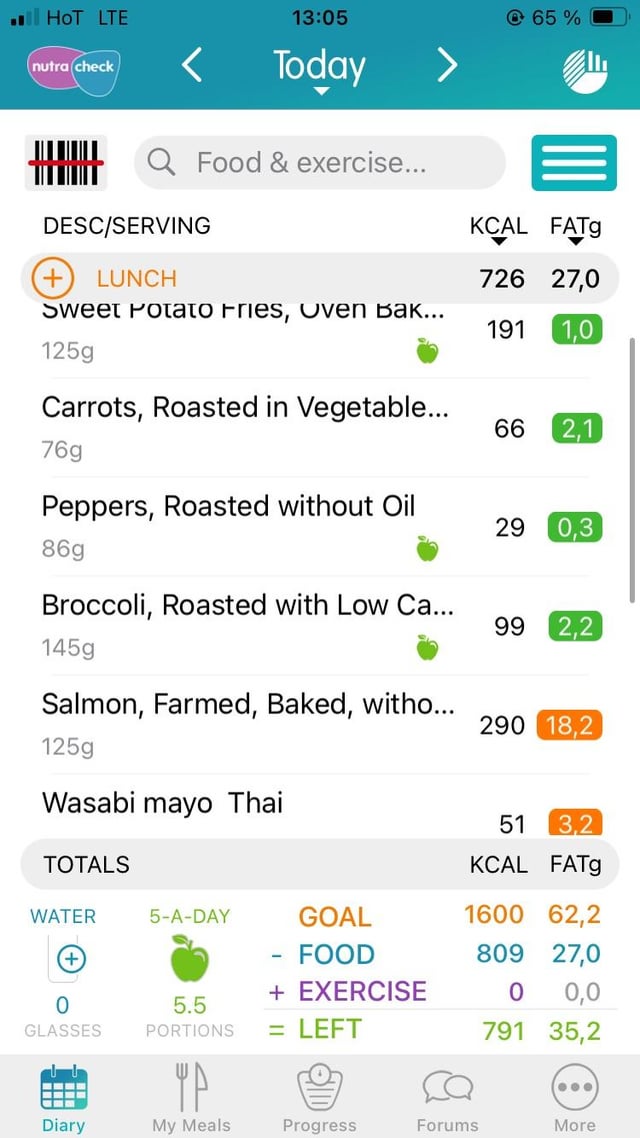Go to the next day
The image size is (640, 1138).
tap(448, 66)
